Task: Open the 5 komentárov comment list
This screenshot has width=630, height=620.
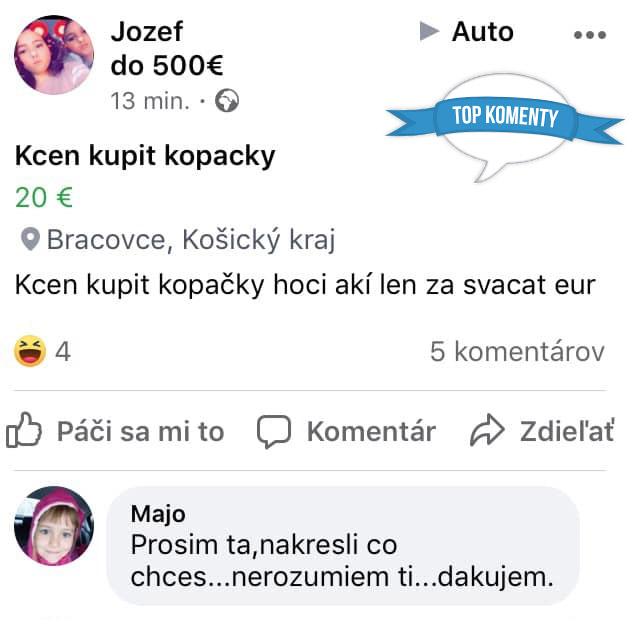Action: 516,352
